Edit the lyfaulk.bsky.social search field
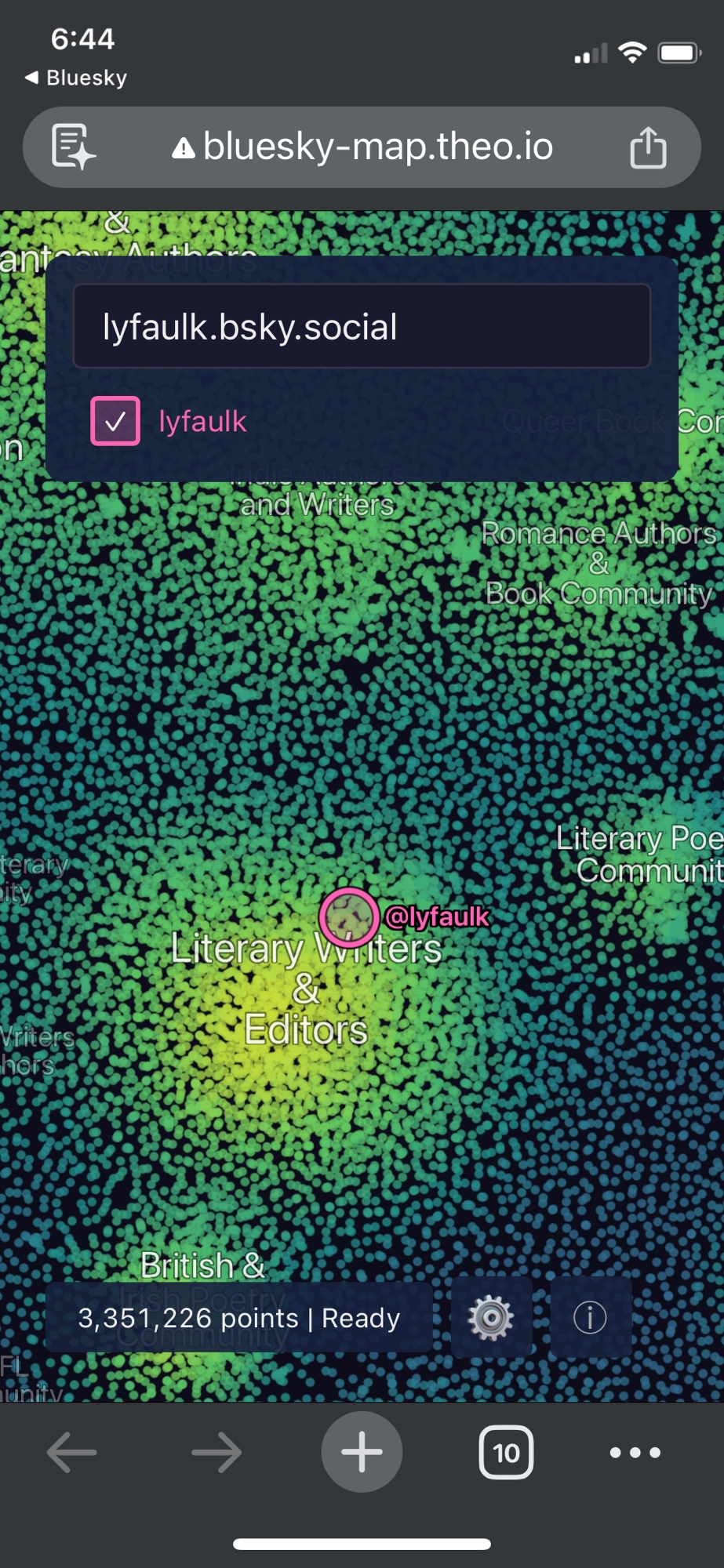 pyautogui.click(x=362, y=326)
